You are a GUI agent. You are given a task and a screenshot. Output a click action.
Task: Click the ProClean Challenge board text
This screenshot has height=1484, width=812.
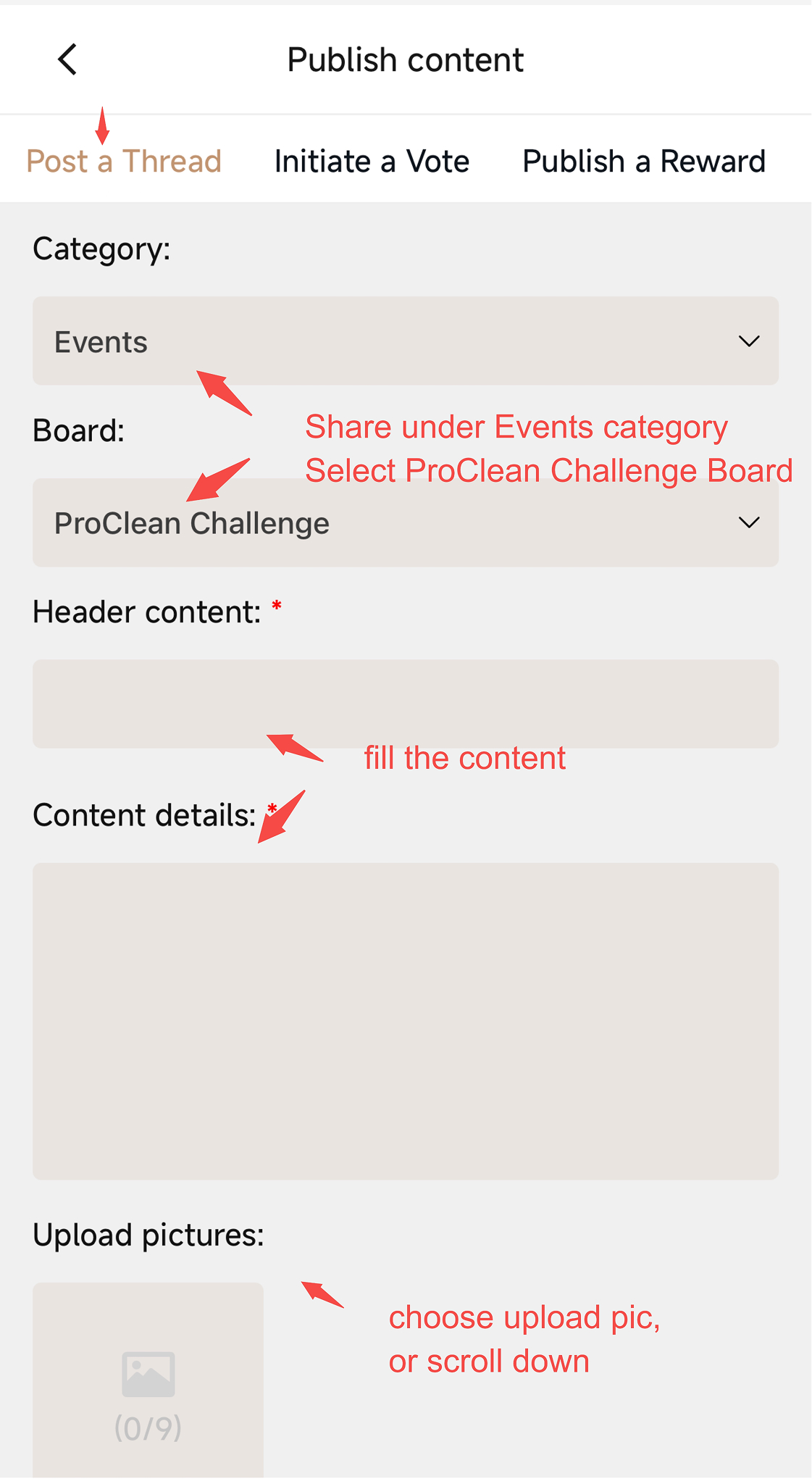[191, 522]
